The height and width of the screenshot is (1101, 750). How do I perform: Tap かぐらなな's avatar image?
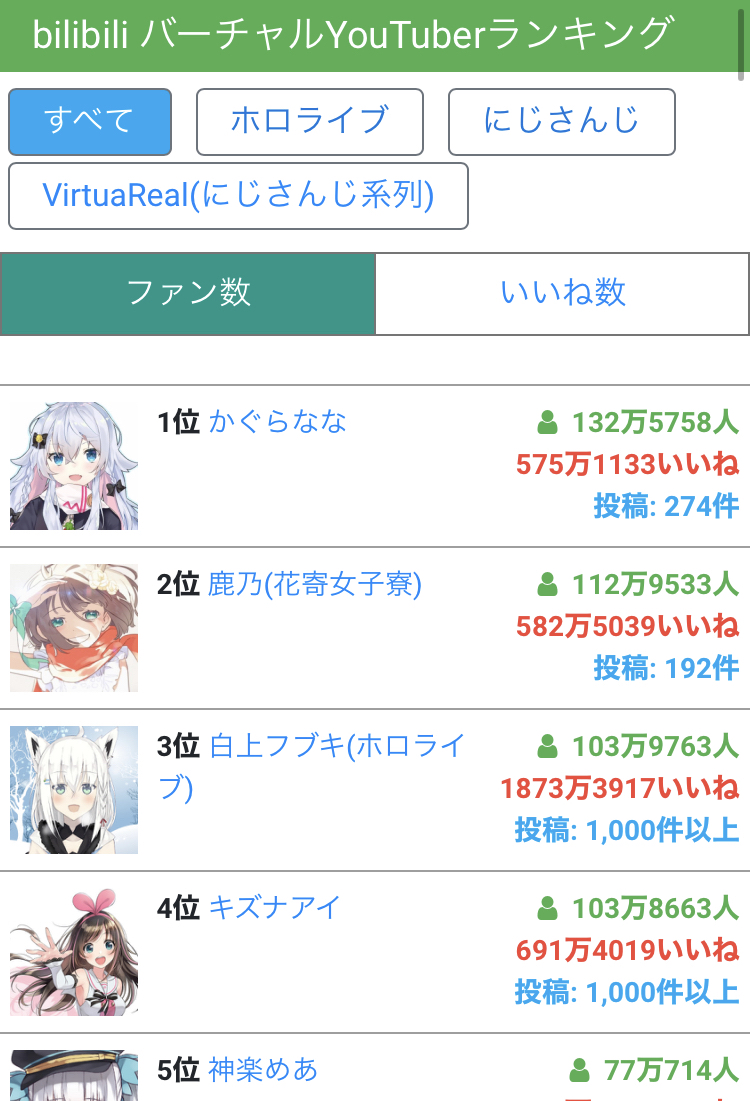pos(74,466)
